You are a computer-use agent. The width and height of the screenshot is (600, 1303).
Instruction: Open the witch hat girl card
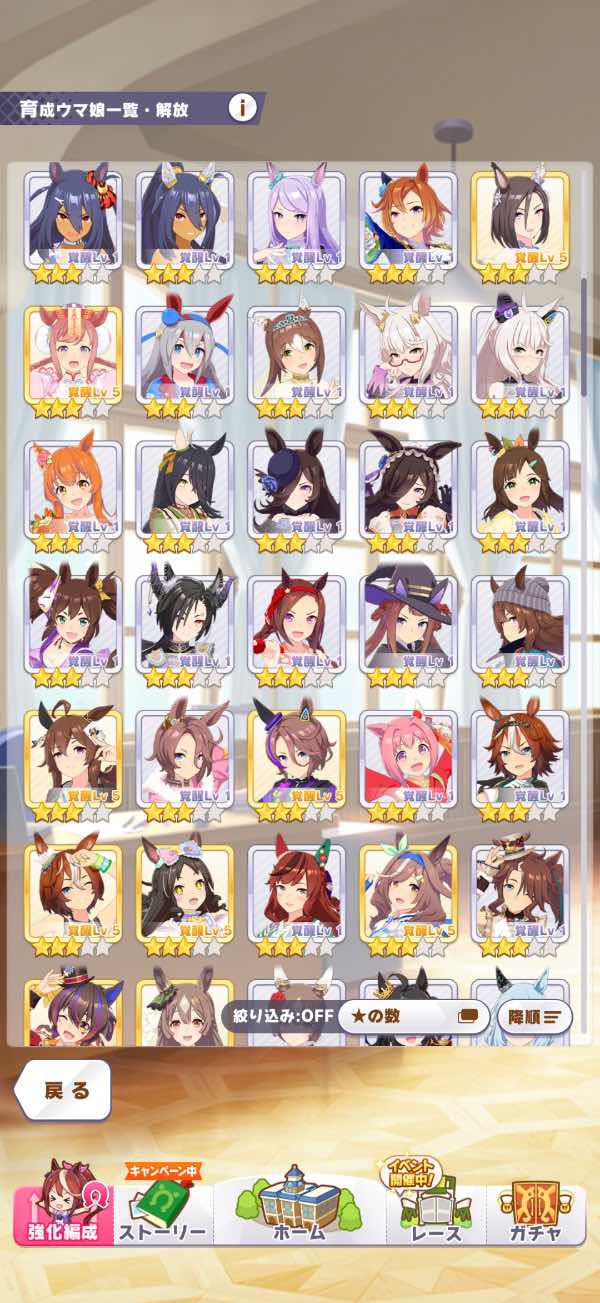408,627
